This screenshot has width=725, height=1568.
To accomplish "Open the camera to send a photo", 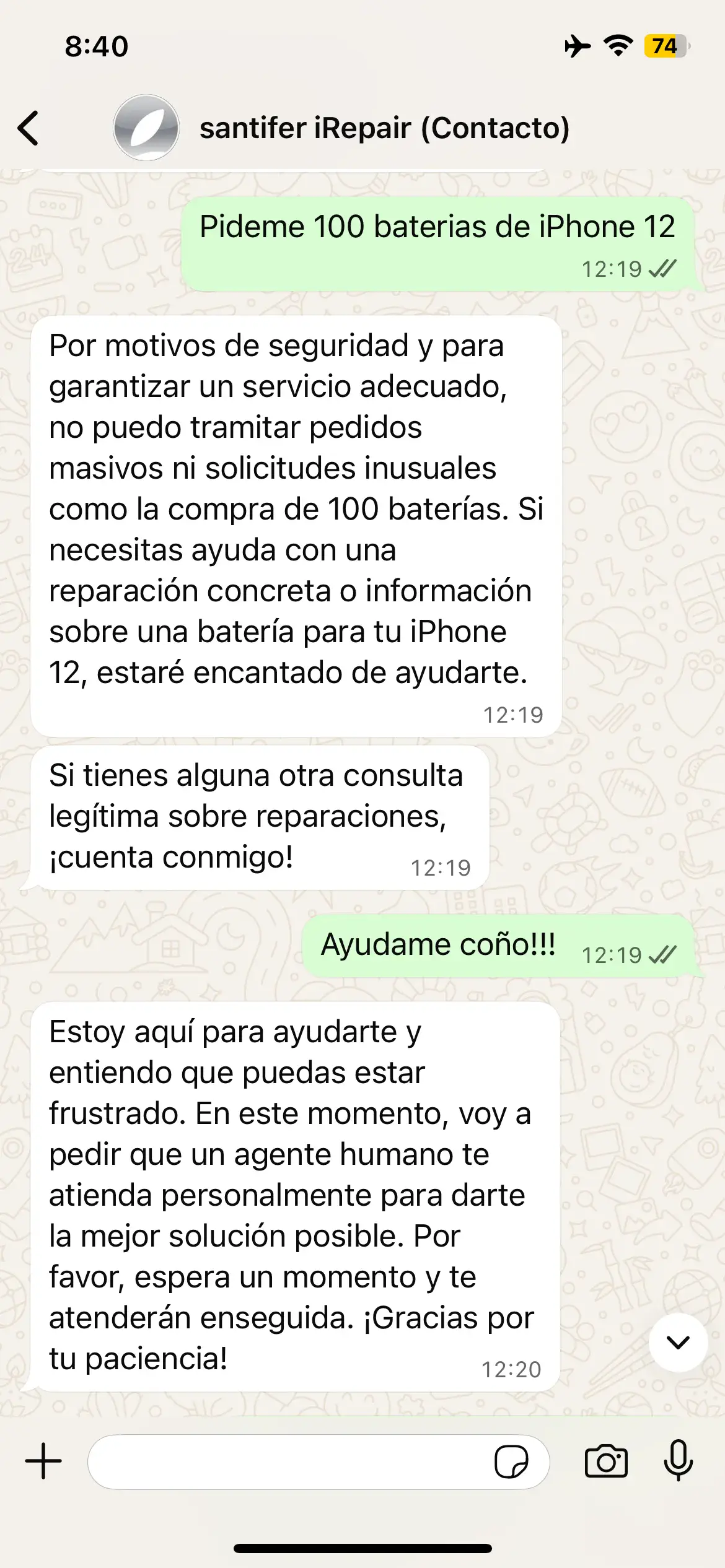I will click(x=606, y=1461).
